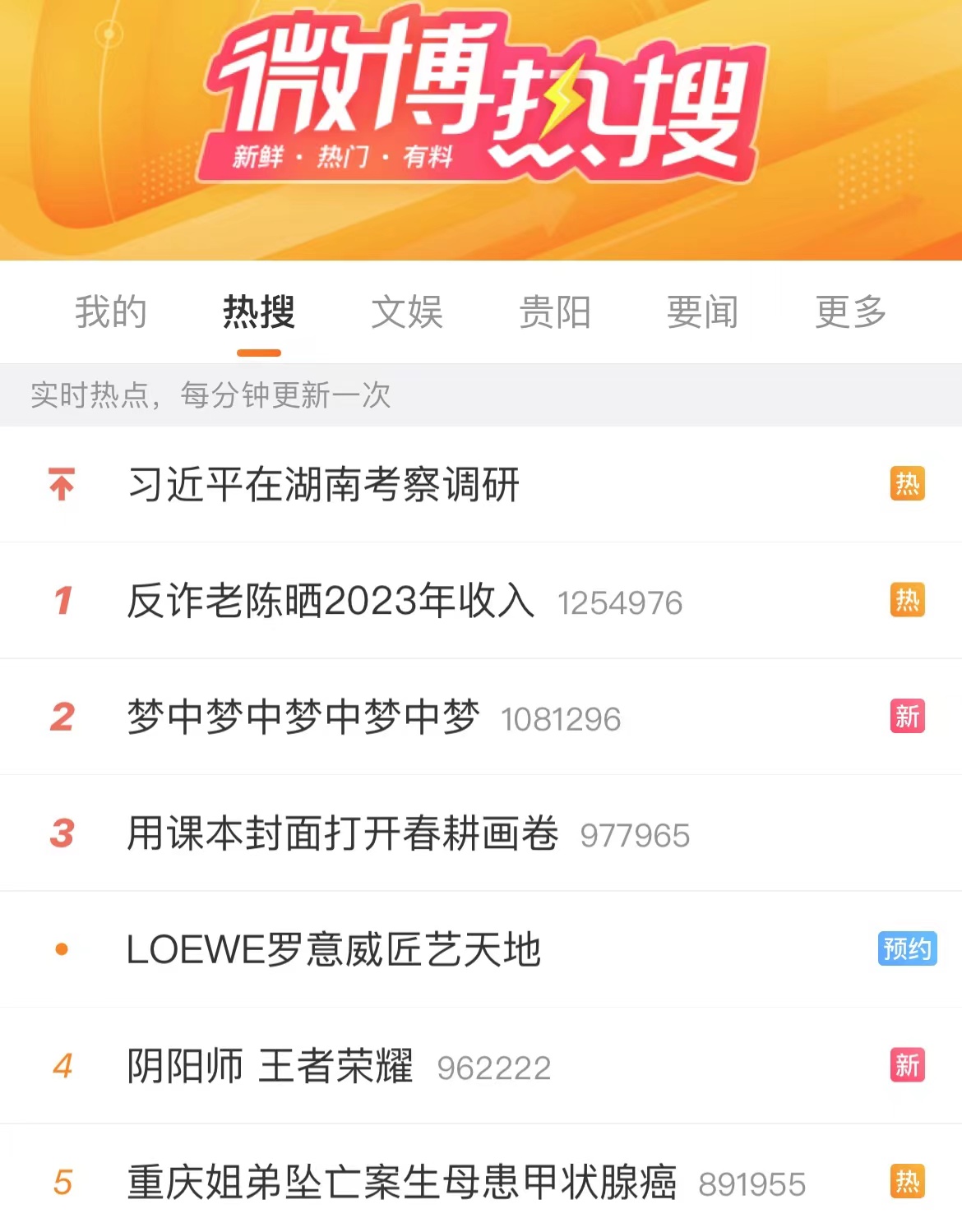The height and width of the screenshot is (1232, 962).
Task: Tap the 更多 tab
Action: click(851, 312)
